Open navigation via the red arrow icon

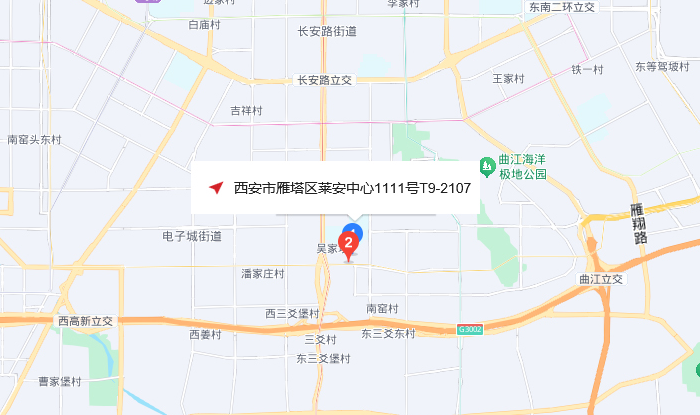coord(215,187)
